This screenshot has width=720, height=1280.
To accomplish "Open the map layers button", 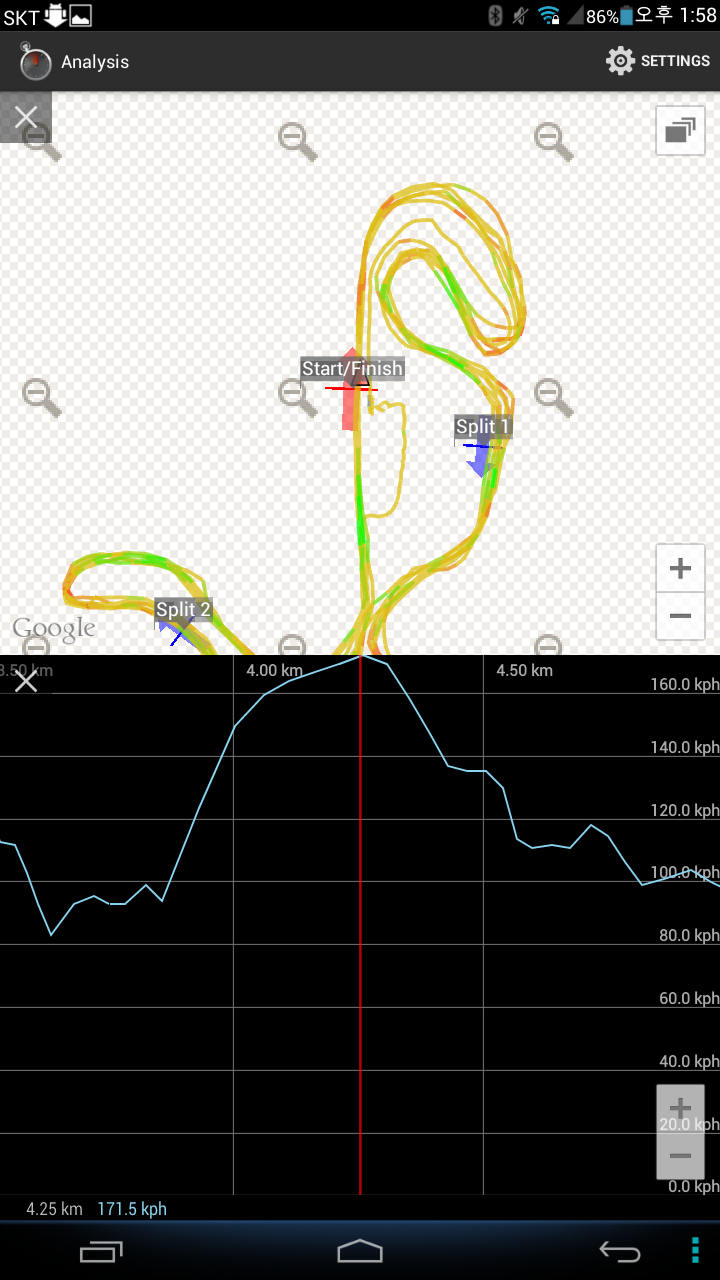I will tap(680, 130).
